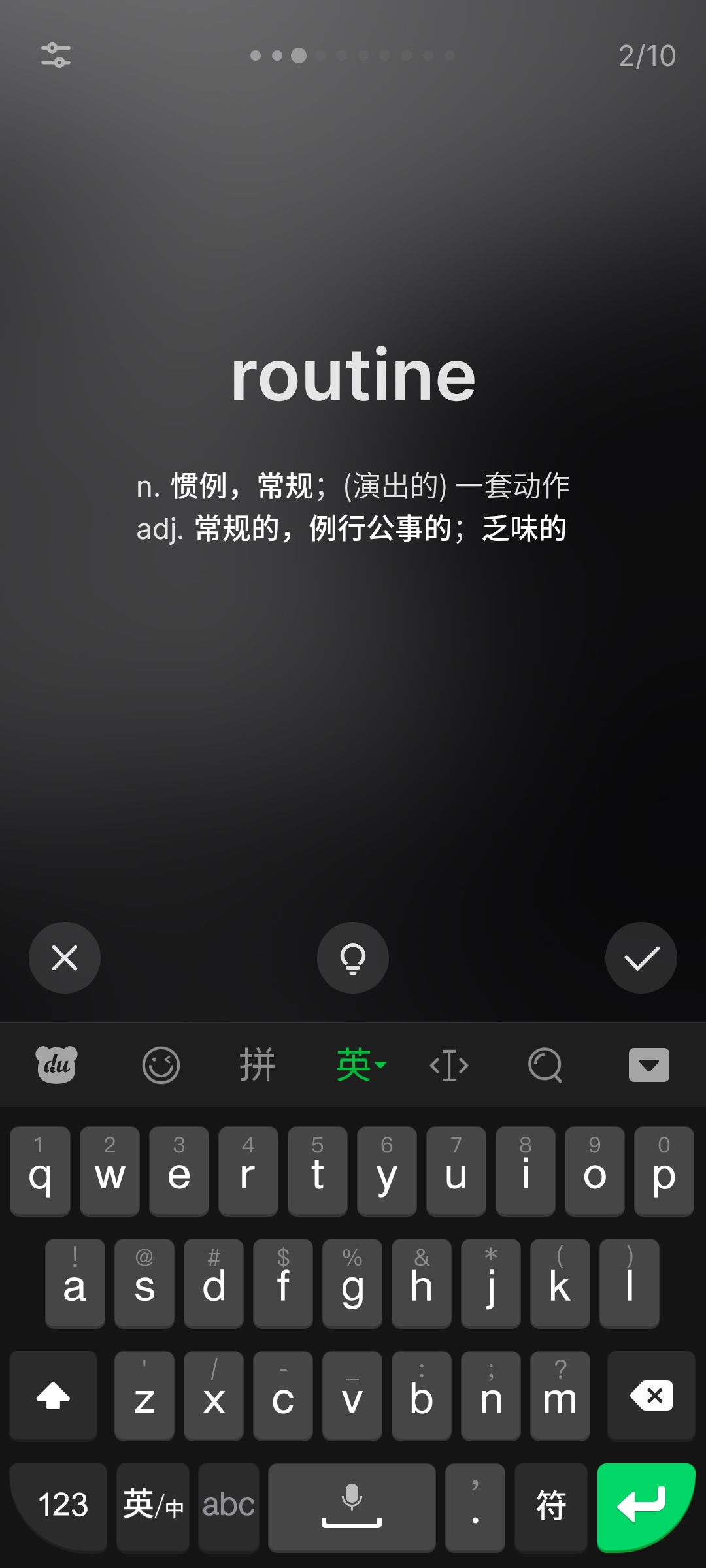Screen dimensions: 706x1568
Task: Open the emoji panel on the keyboard
Action: pyautogui.click(x=161, y=1066)
